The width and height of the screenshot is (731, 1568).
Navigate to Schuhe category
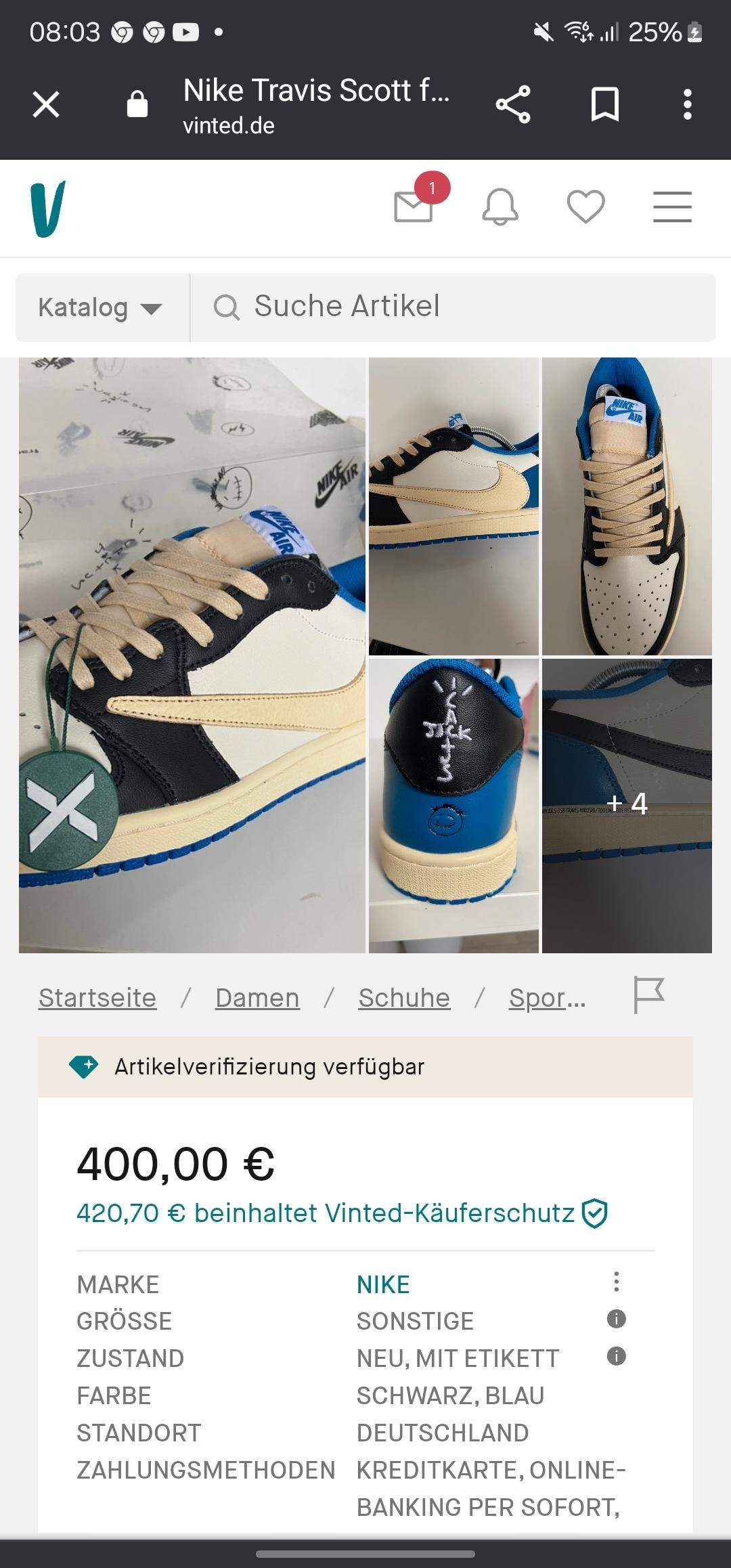tap(404, 998)
